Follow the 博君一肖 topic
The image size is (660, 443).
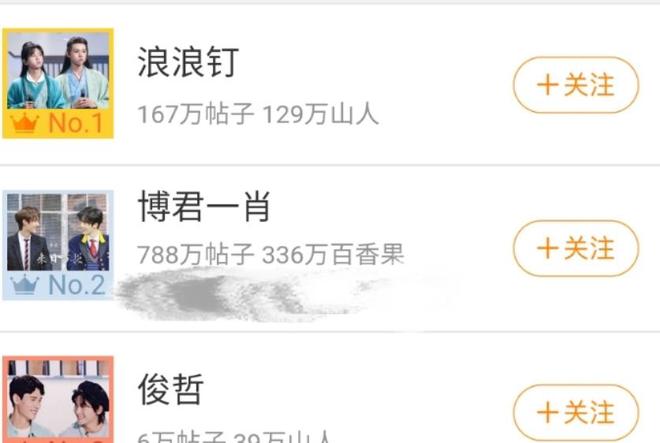coord(575,248)
